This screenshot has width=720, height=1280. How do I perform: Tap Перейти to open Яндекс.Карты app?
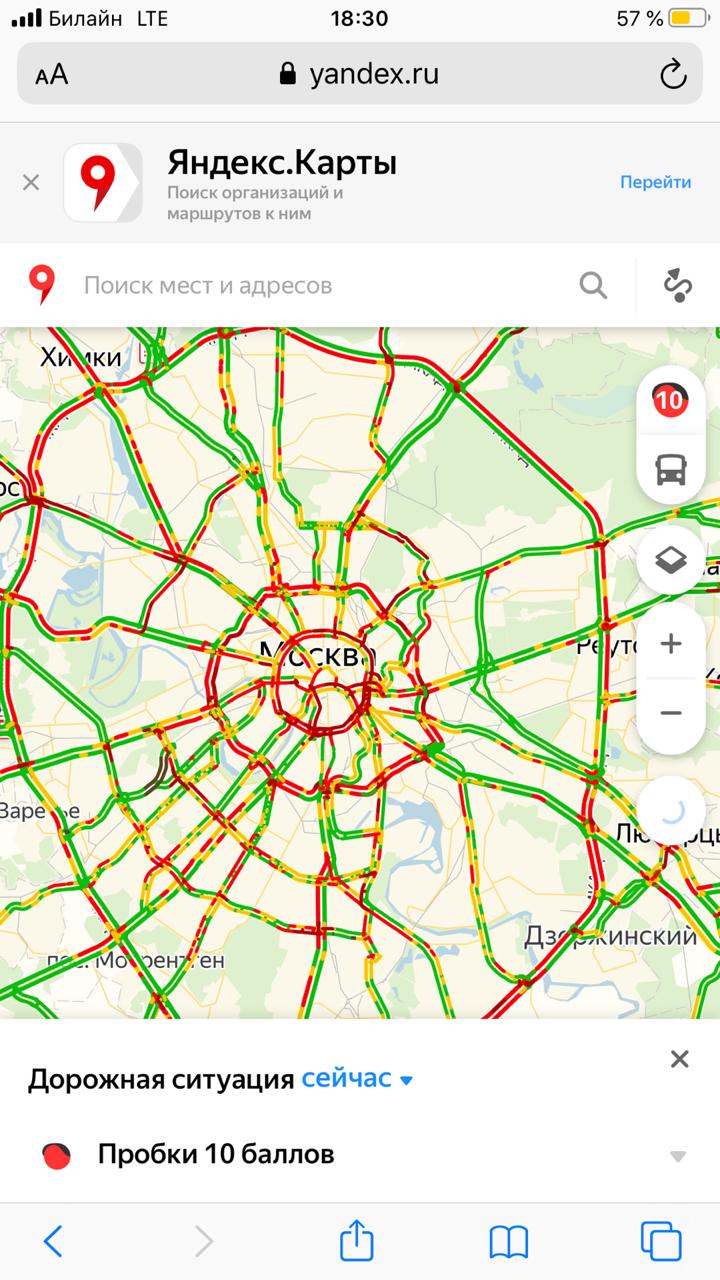tap(655, 182)
